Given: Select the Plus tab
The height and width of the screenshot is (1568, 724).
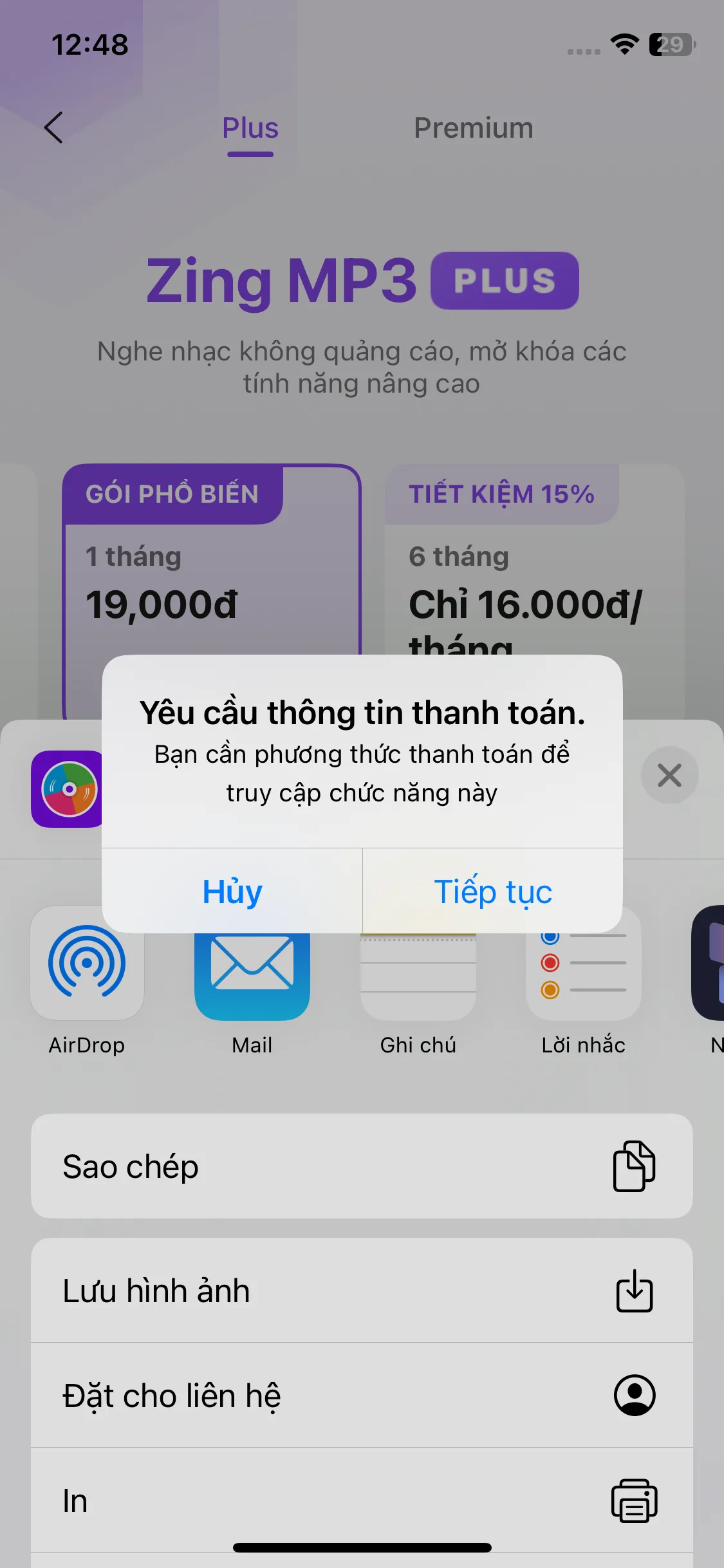Looking at the screenshot, I should click(250, 127).
